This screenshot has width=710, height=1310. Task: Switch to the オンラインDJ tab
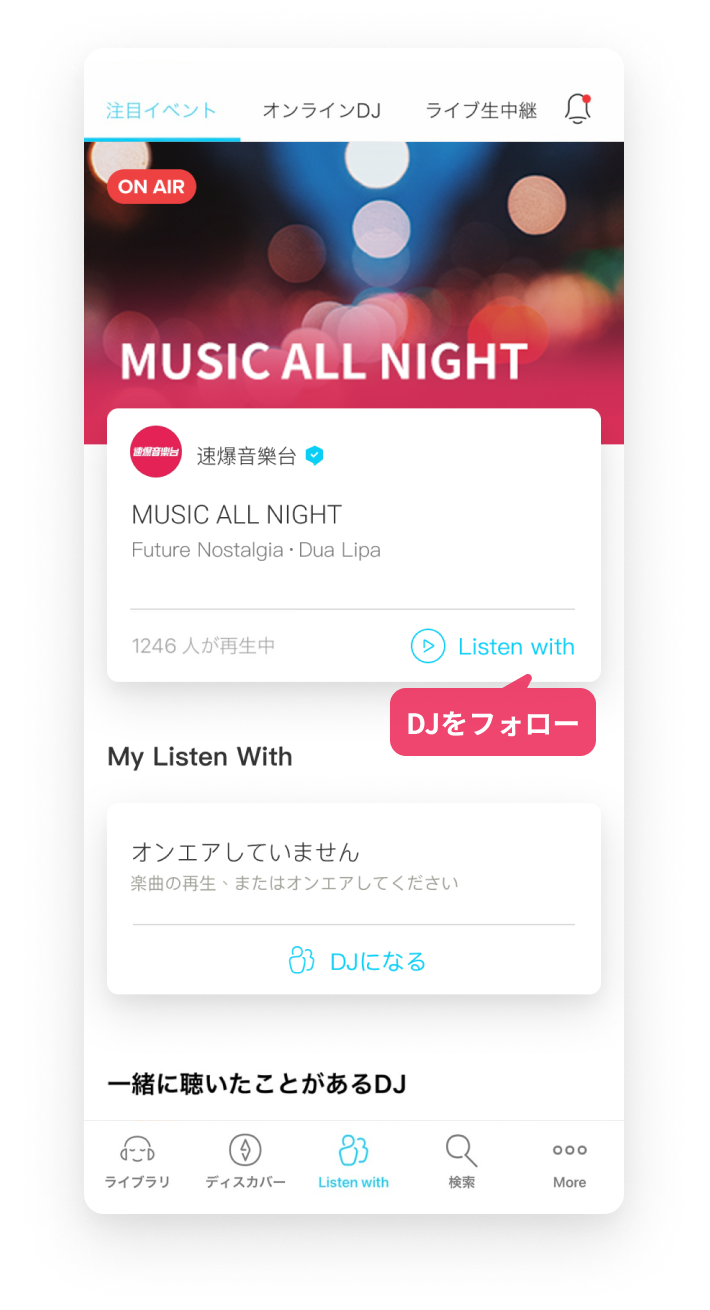(x=321, y=110)
